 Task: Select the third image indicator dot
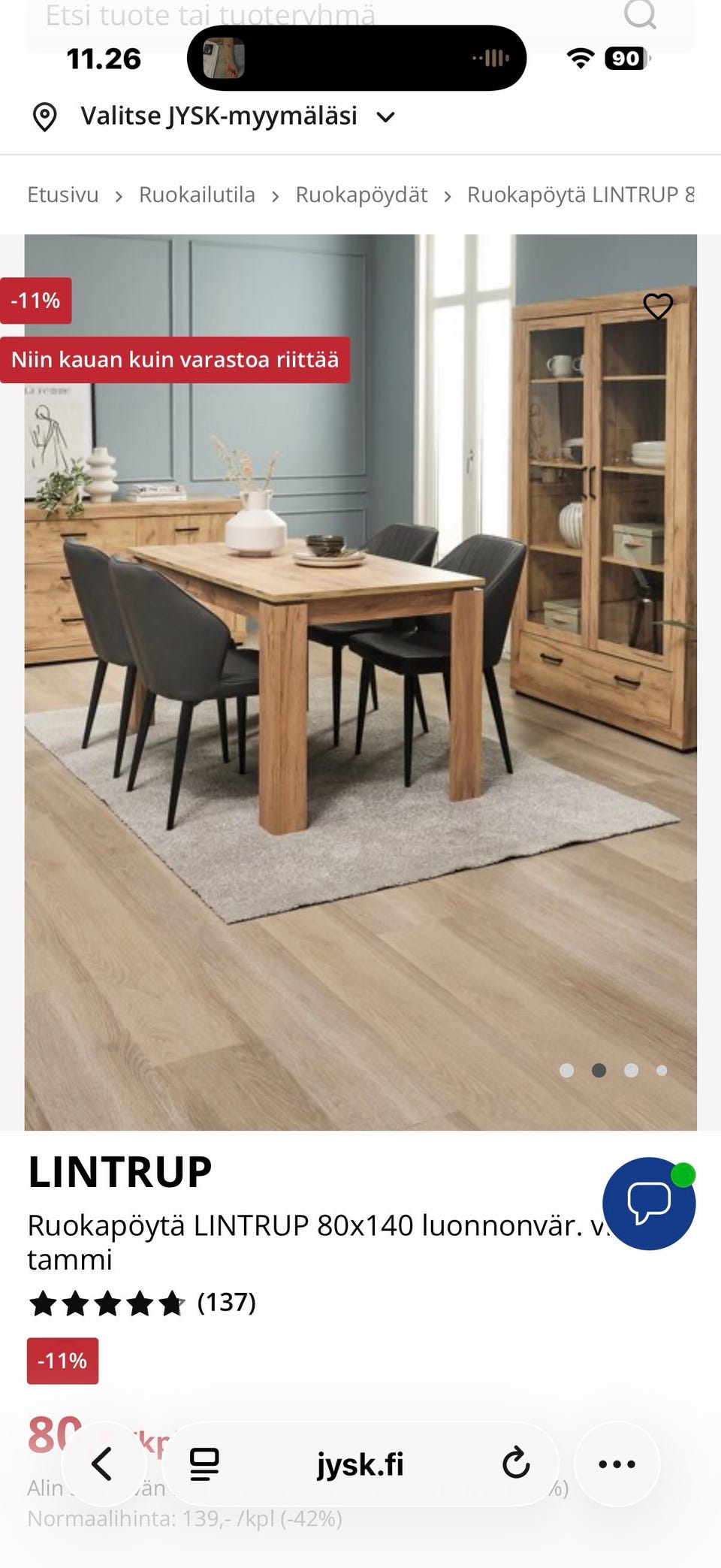(x=631, y=1070)
